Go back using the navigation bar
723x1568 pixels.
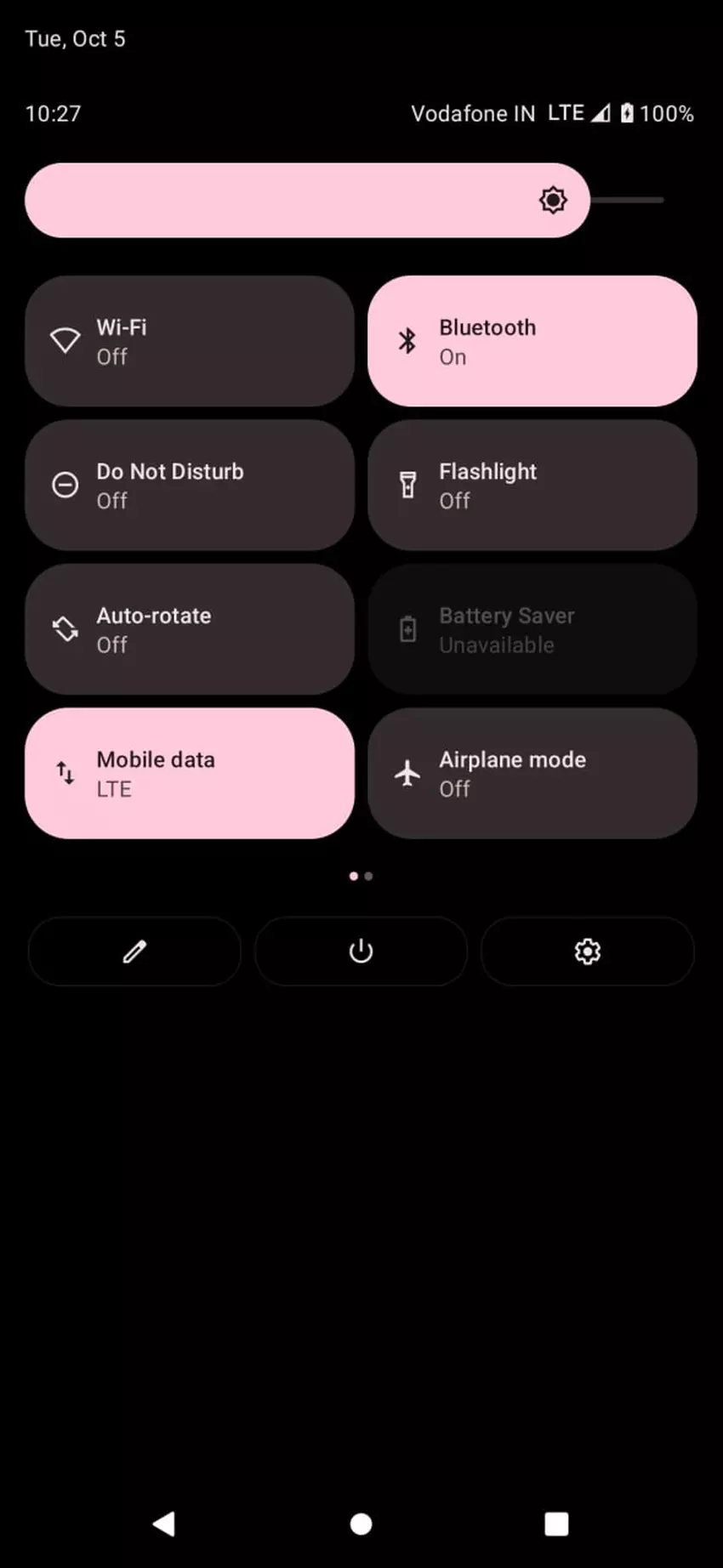coord(163,1524)
